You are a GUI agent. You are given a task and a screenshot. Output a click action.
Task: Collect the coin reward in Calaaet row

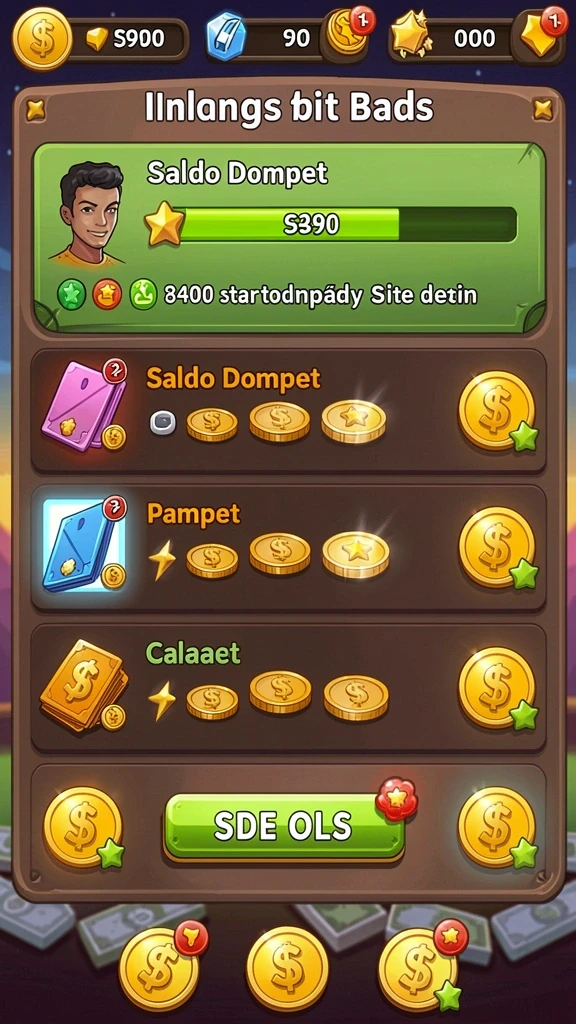(498, 688)
